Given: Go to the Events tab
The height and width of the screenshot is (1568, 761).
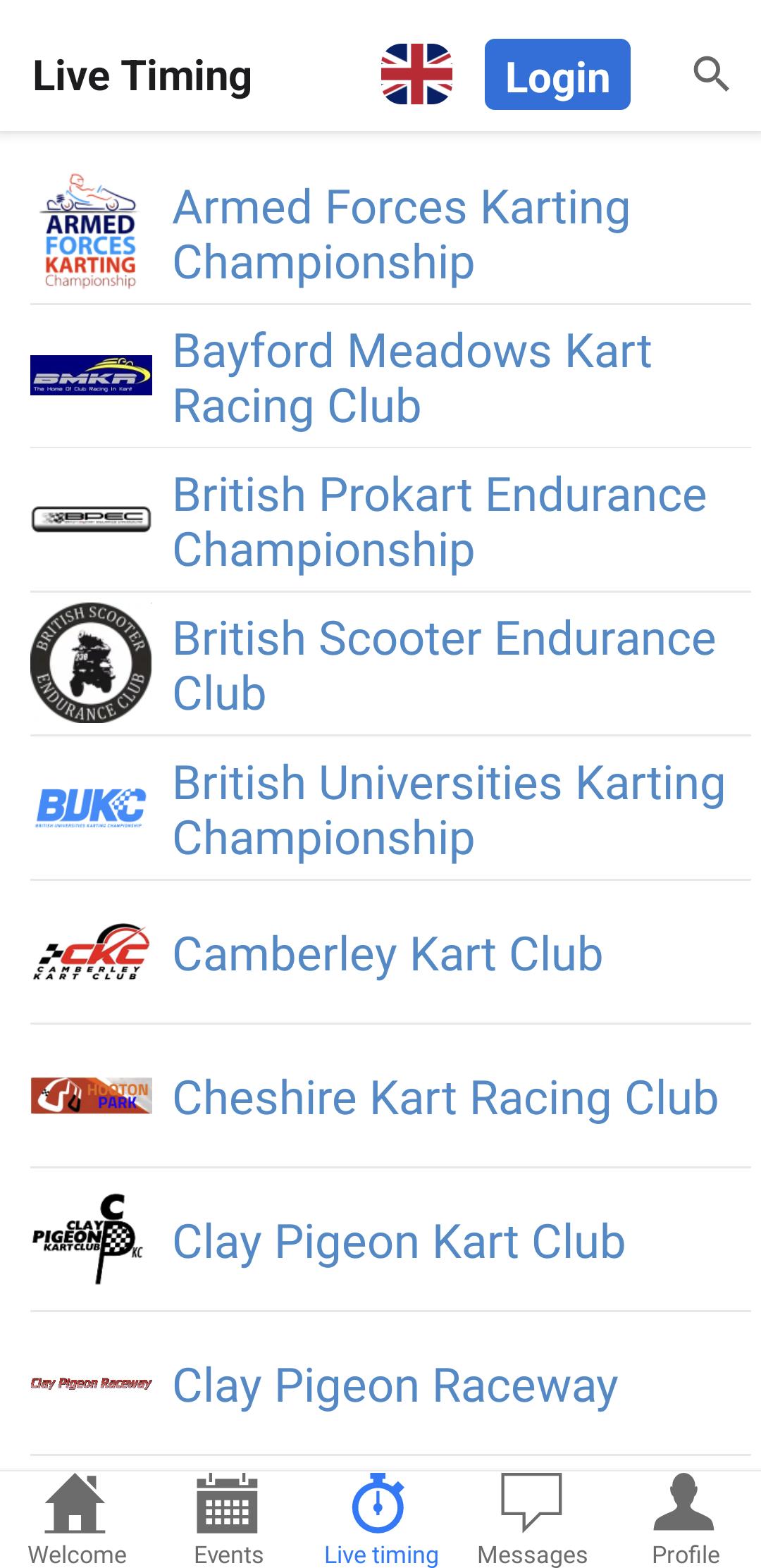Looking at the screenshot, I should click(x=228, y=1519).
